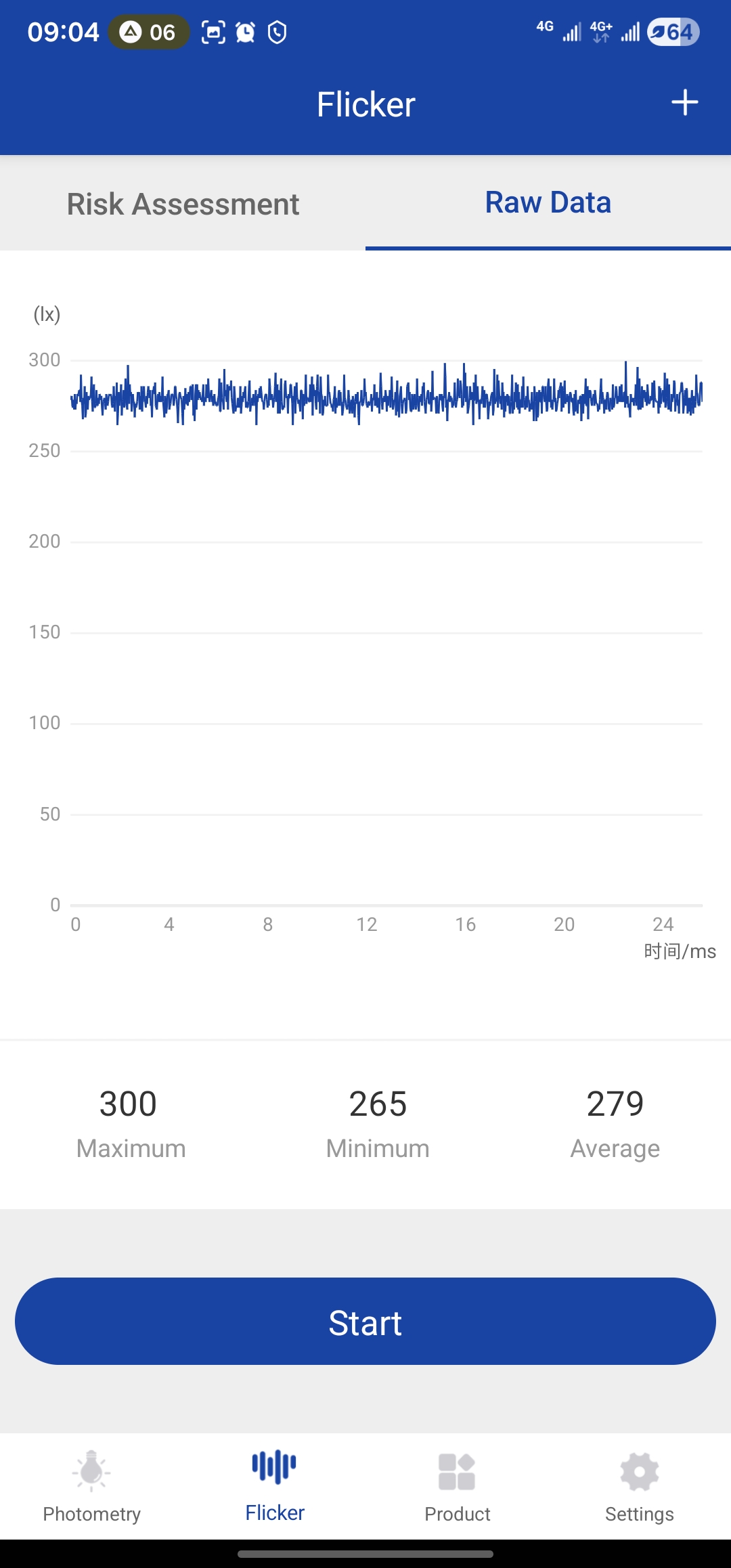Switch to the Risk Assessment tab

183,204
